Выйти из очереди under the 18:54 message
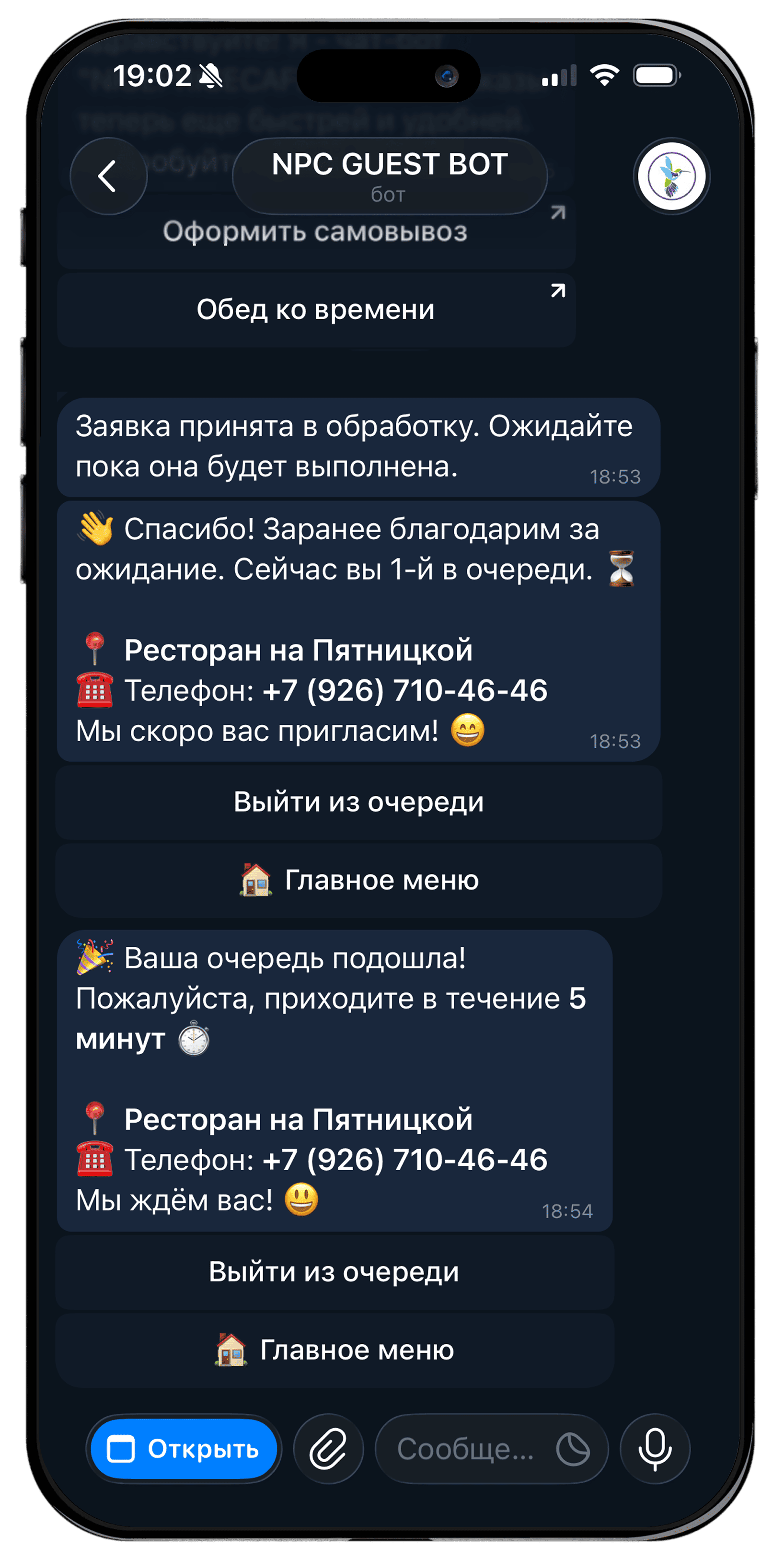 (x=334, y=1272)
